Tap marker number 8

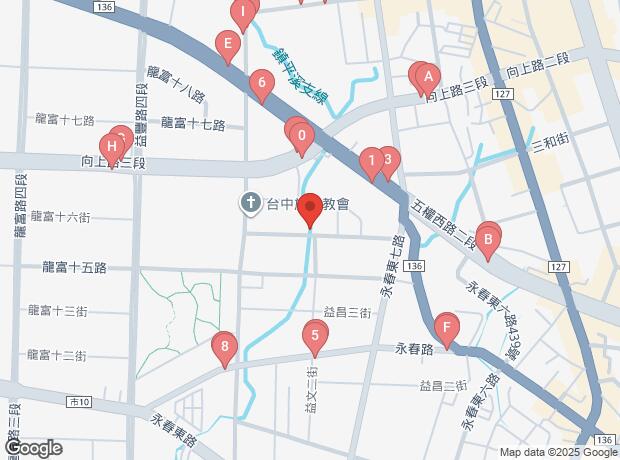pyautogui.click(x=225, y=347)
